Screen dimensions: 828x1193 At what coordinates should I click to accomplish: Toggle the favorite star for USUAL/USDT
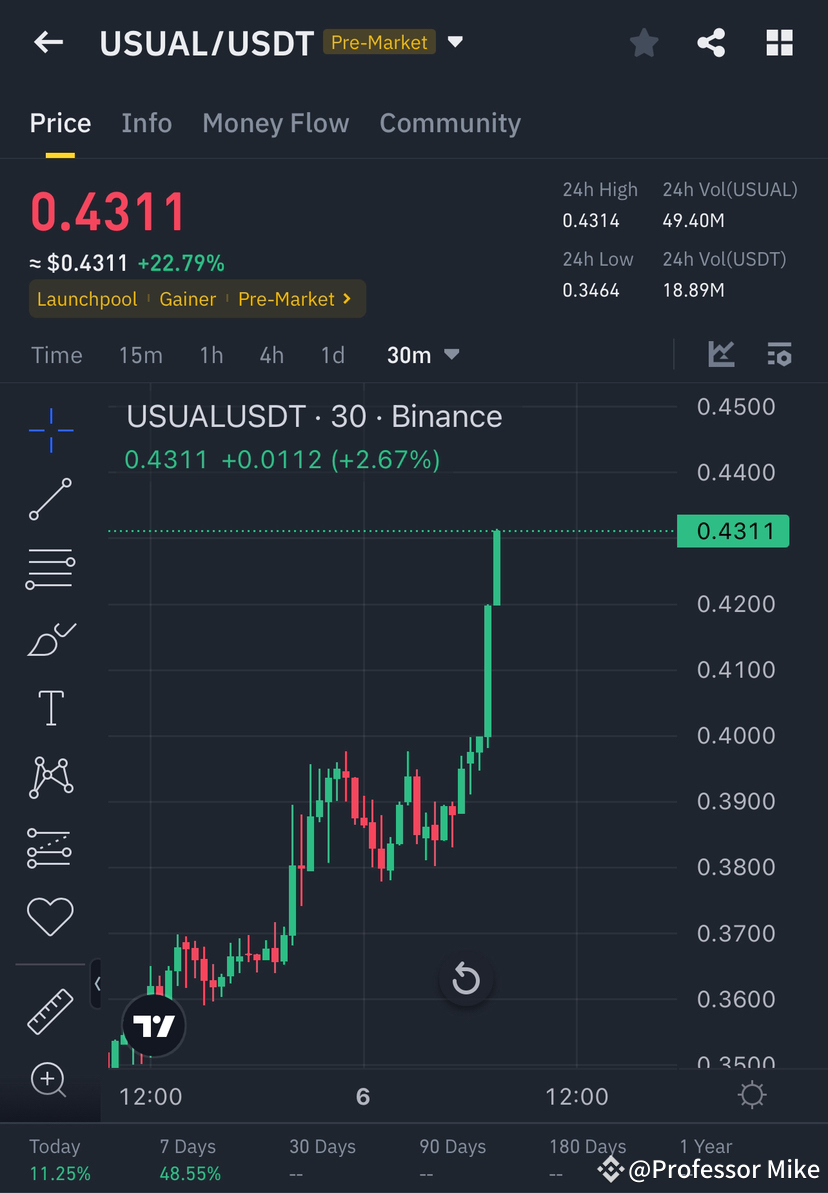(x=643, y=42)
